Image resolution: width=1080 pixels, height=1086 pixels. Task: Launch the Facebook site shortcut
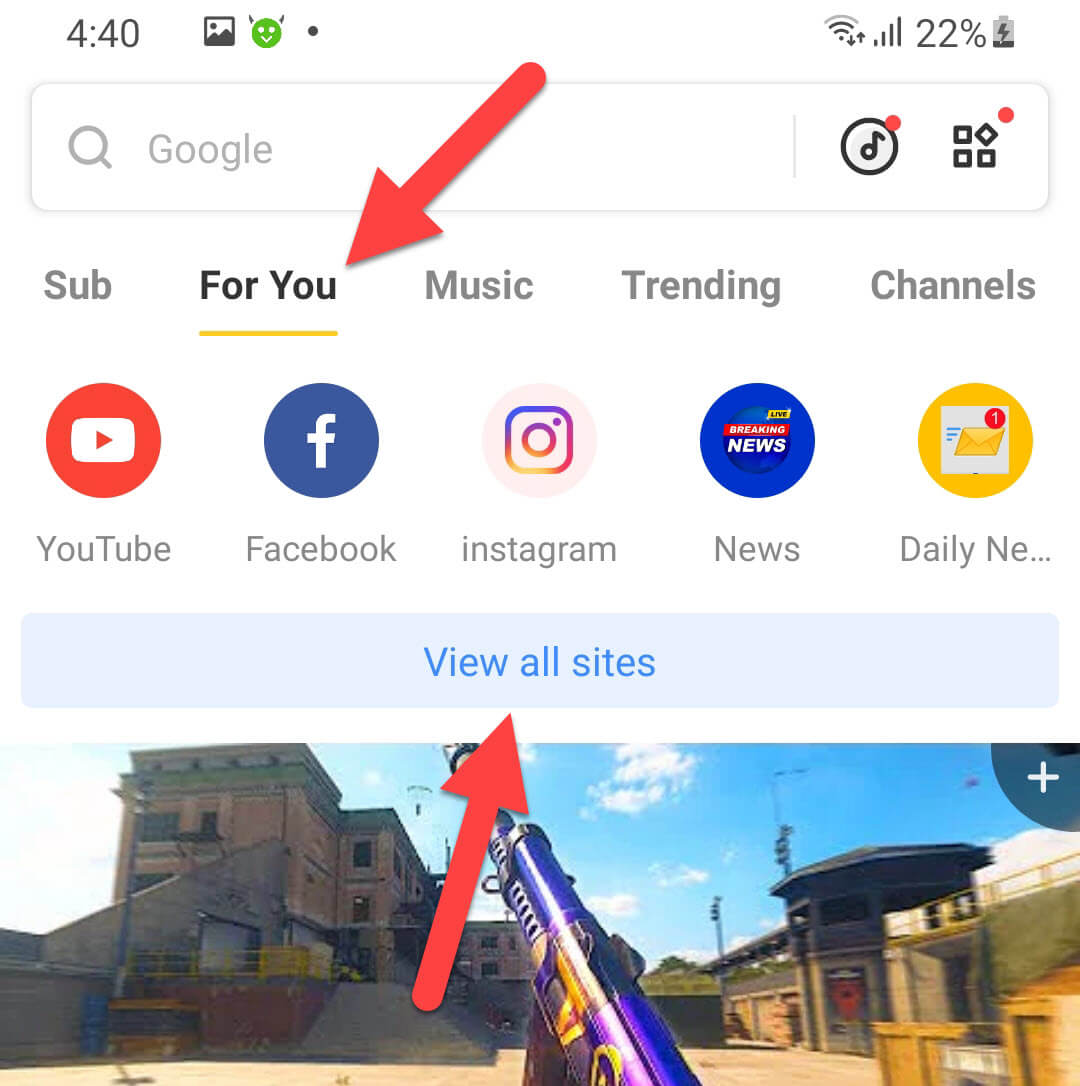click(x=321, y=441)
